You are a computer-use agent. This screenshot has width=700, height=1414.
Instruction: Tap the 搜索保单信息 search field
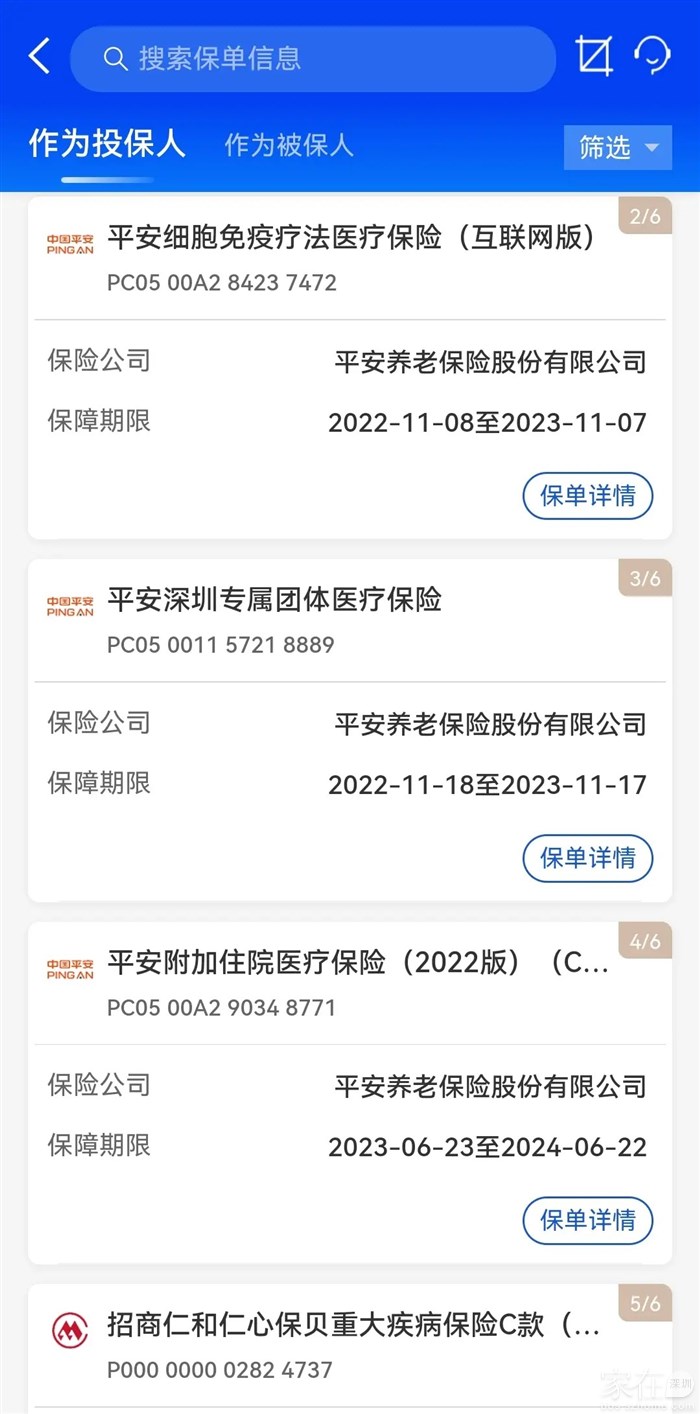pos(312,59)
